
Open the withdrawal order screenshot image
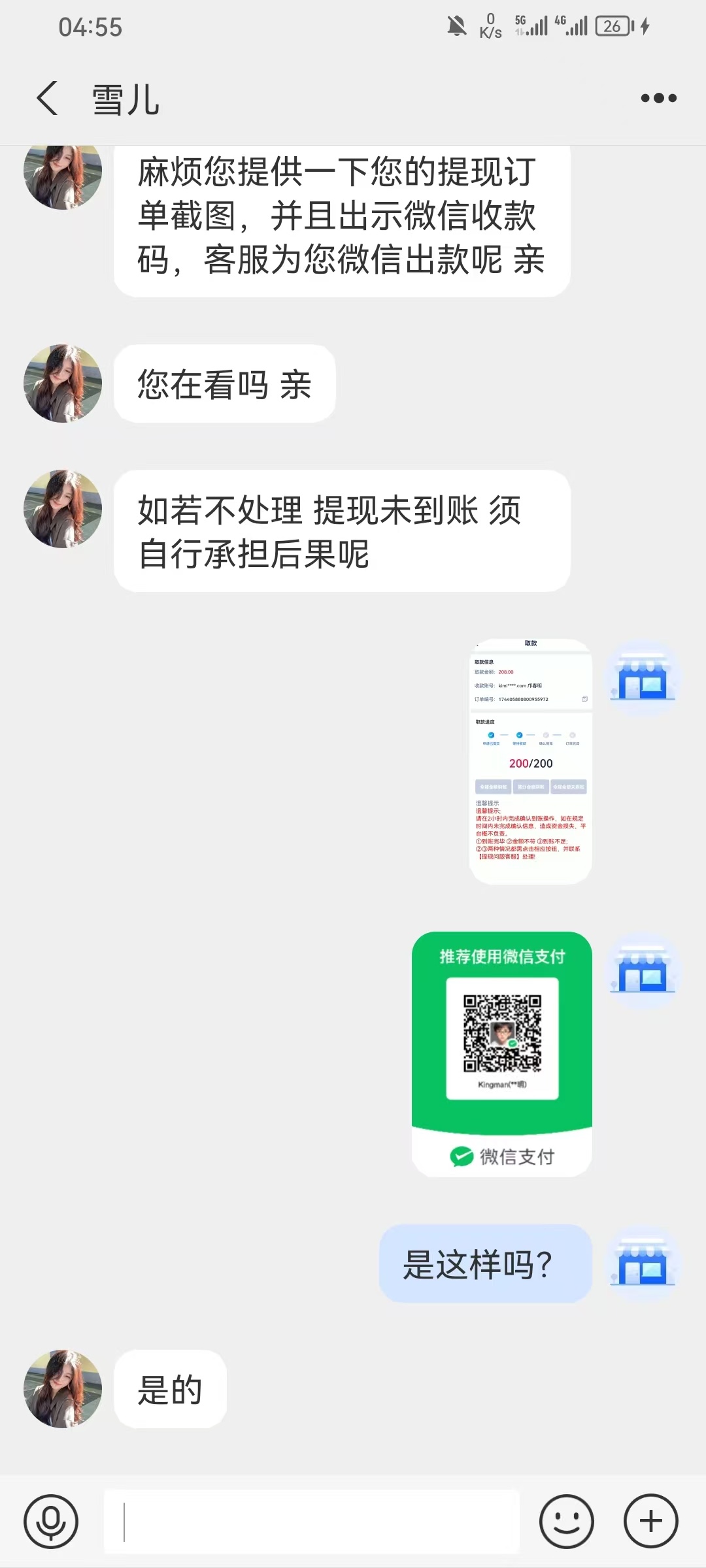[530, 761]
